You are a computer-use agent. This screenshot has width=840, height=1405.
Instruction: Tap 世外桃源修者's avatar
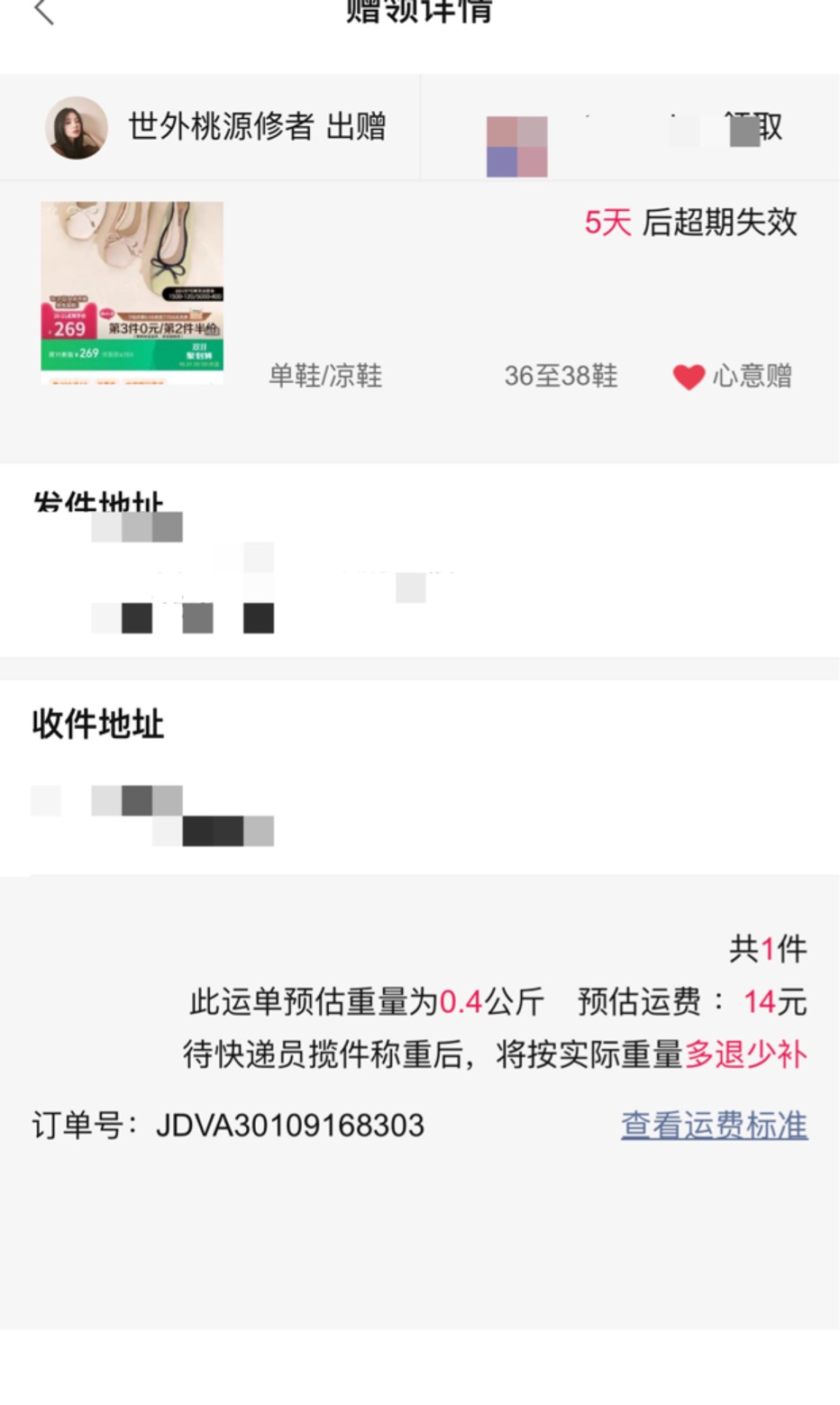coord(77,128)
